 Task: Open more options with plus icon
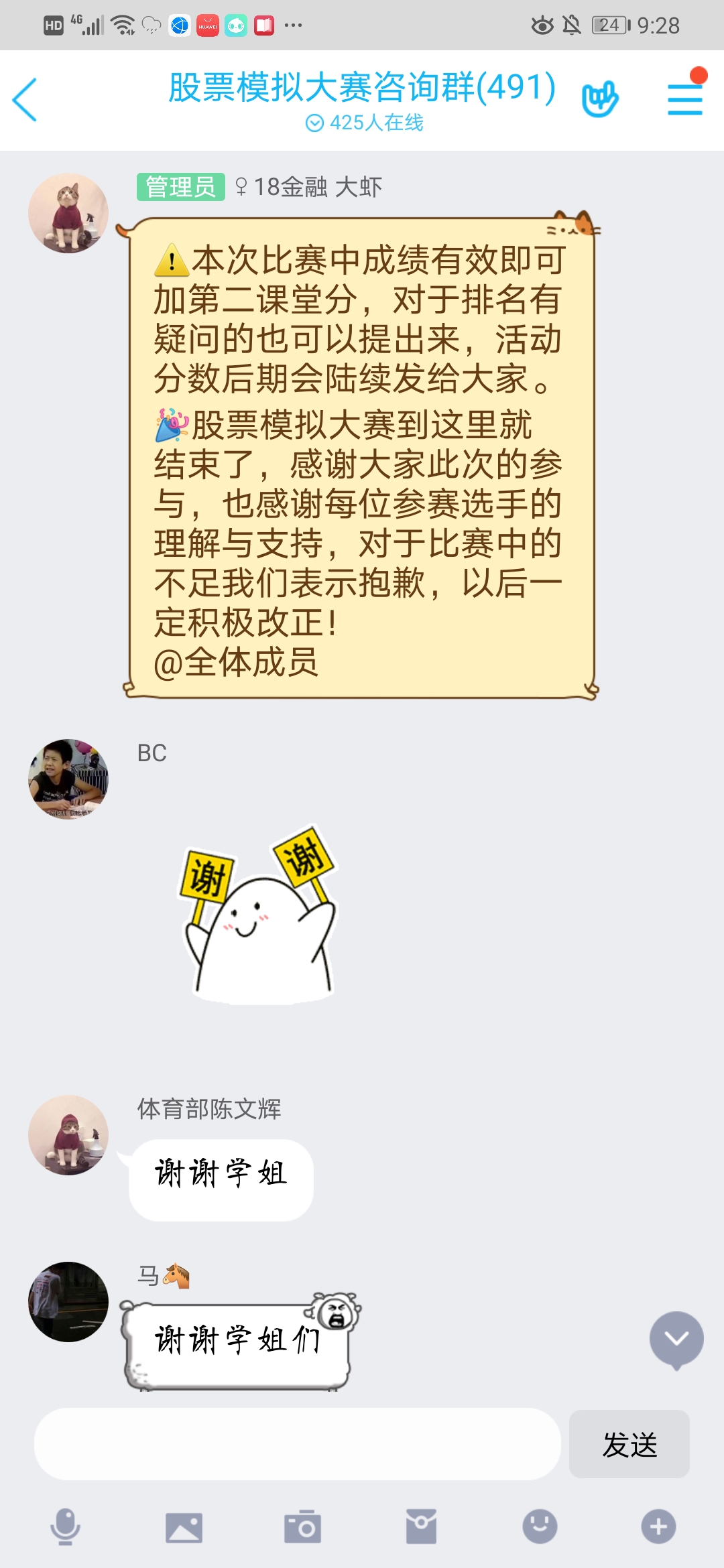click(658, 1527)
